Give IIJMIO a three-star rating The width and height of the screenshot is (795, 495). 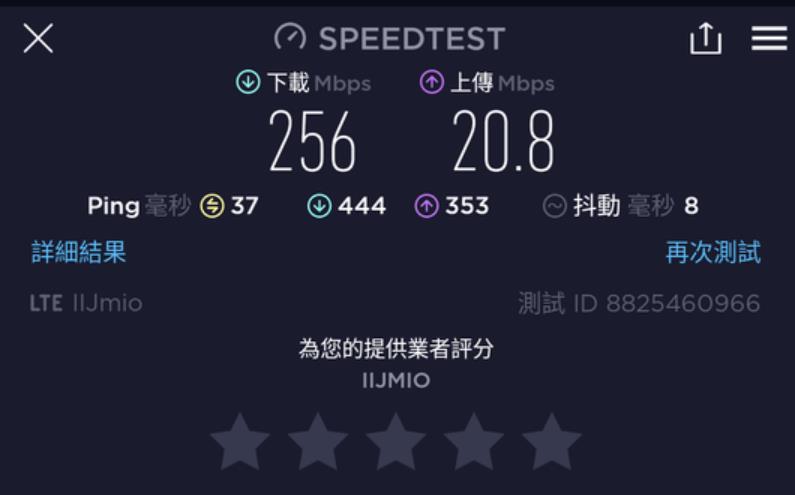[x=396, y=443]
